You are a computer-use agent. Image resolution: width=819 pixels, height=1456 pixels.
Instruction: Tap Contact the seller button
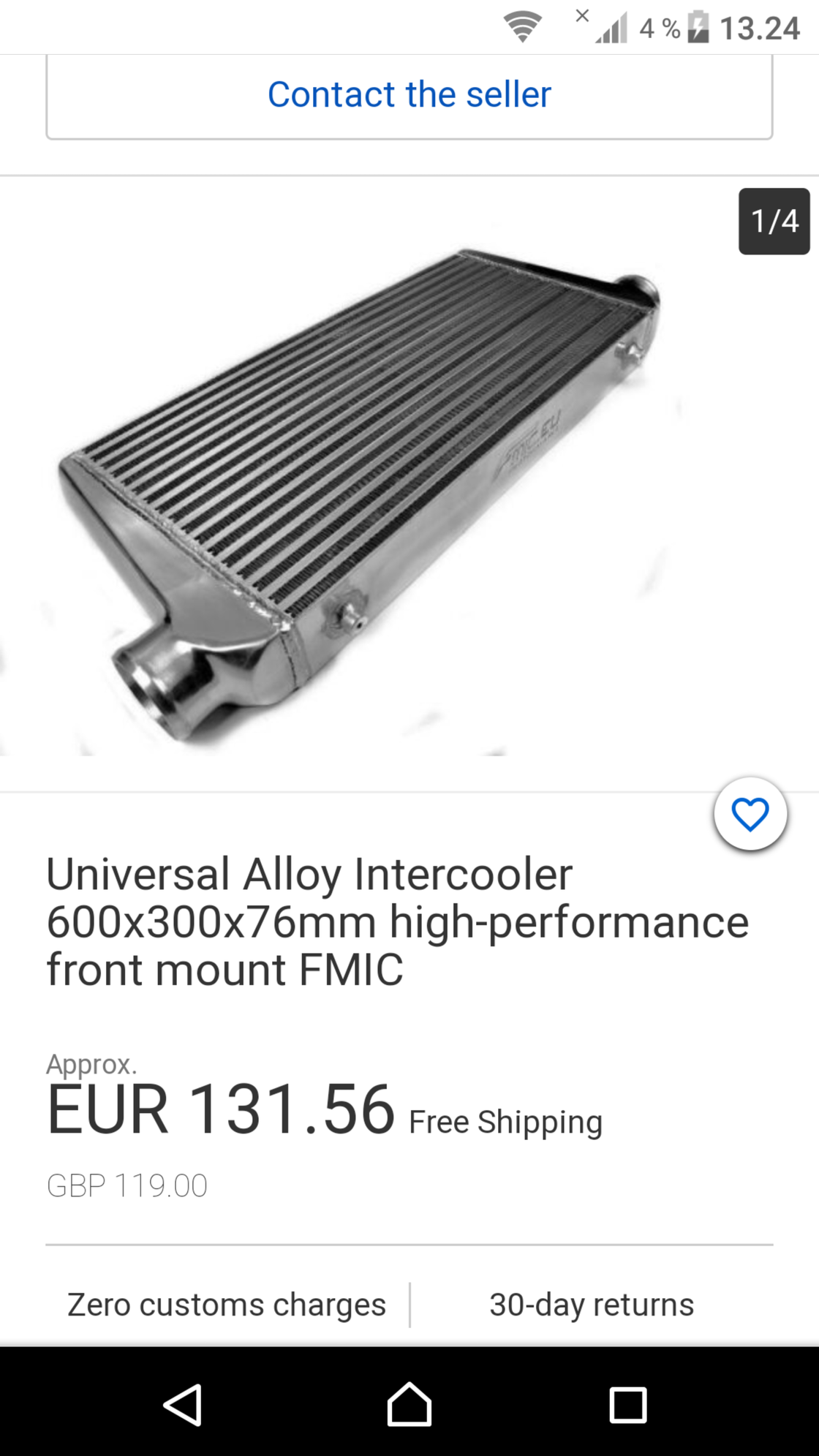pyautogui.click(x=409, y=95)
